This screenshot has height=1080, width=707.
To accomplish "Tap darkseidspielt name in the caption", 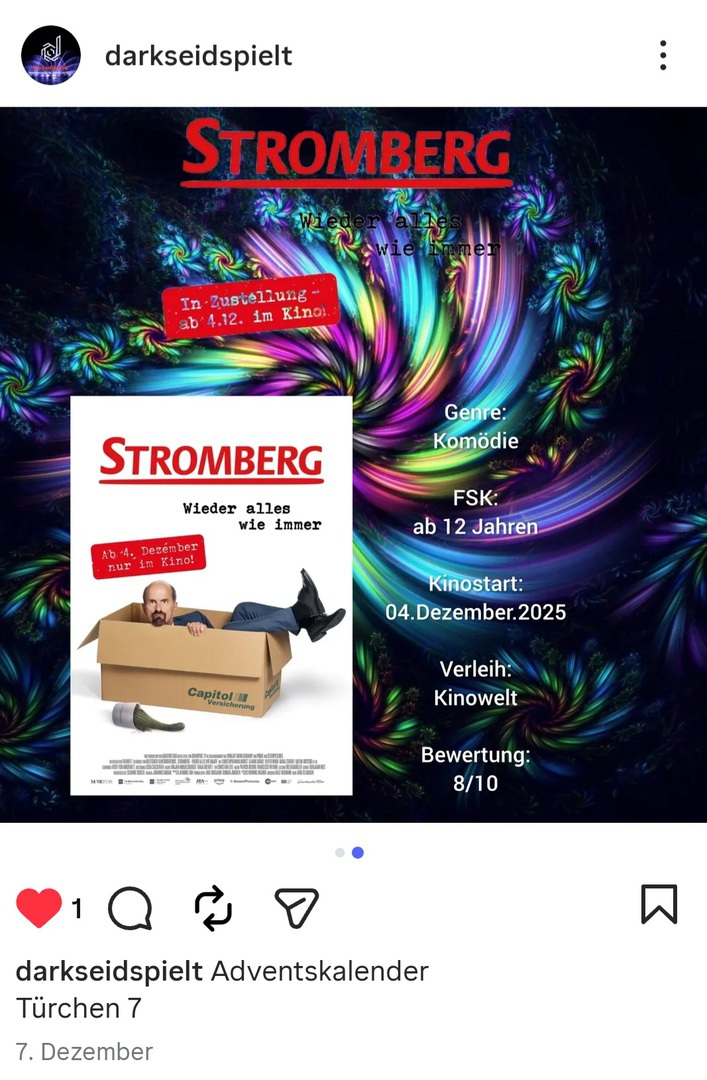I will click(x=109, y=971).
